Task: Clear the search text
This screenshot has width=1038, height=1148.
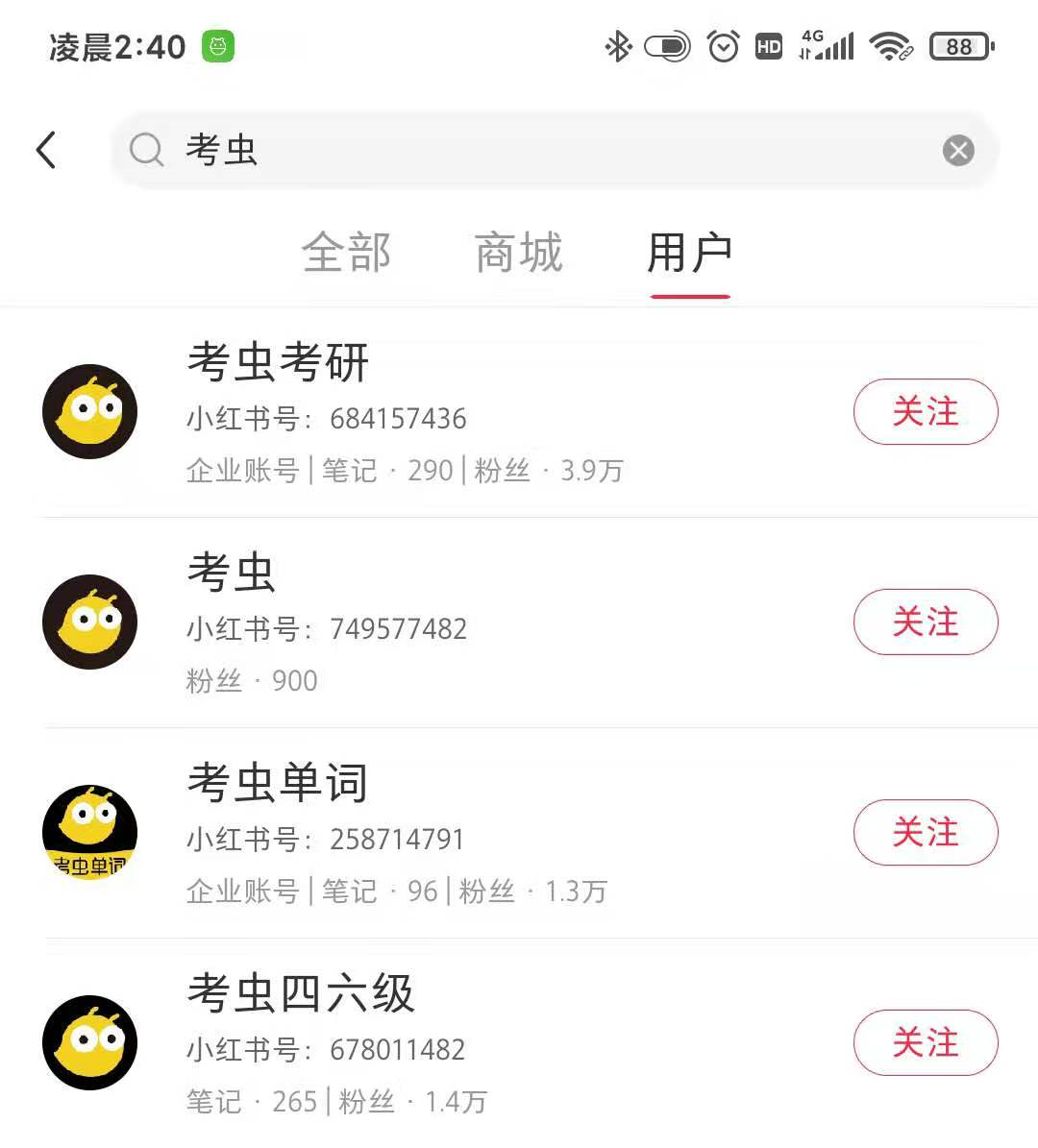Action: [x=957, y=150]
